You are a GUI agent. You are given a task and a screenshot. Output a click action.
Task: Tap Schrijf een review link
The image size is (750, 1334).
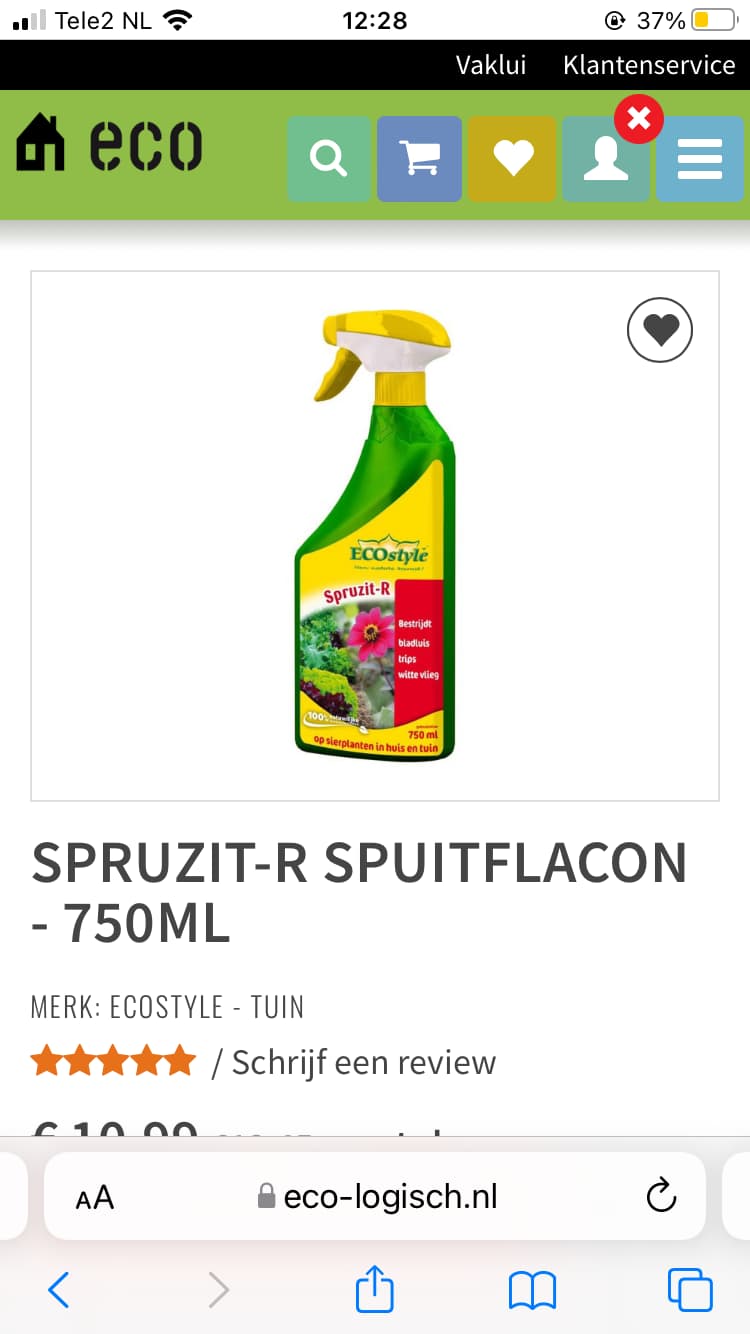click(x=364, y=1062)
